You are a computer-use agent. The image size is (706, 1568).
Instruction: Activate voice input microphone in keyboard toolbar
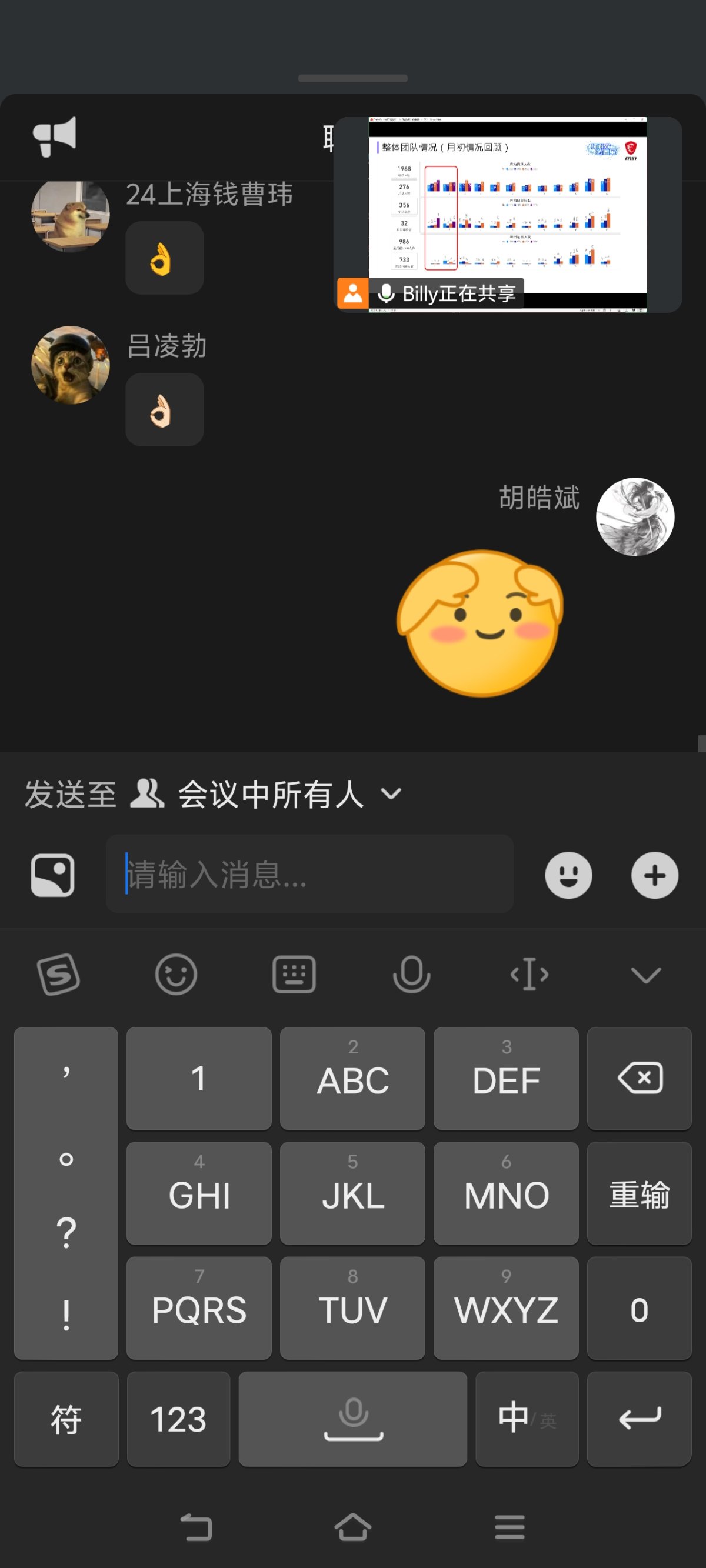coord(412,974)
